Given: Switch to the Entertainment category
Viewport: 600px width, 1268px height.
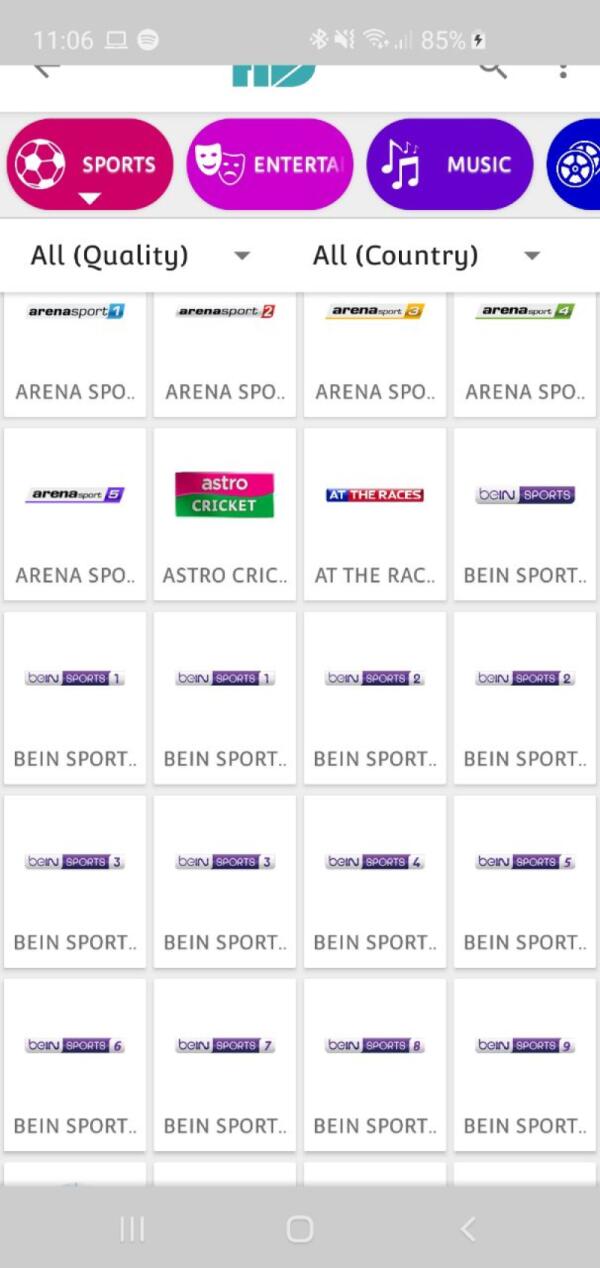Looking at the screenshot, I should (270, 165).
